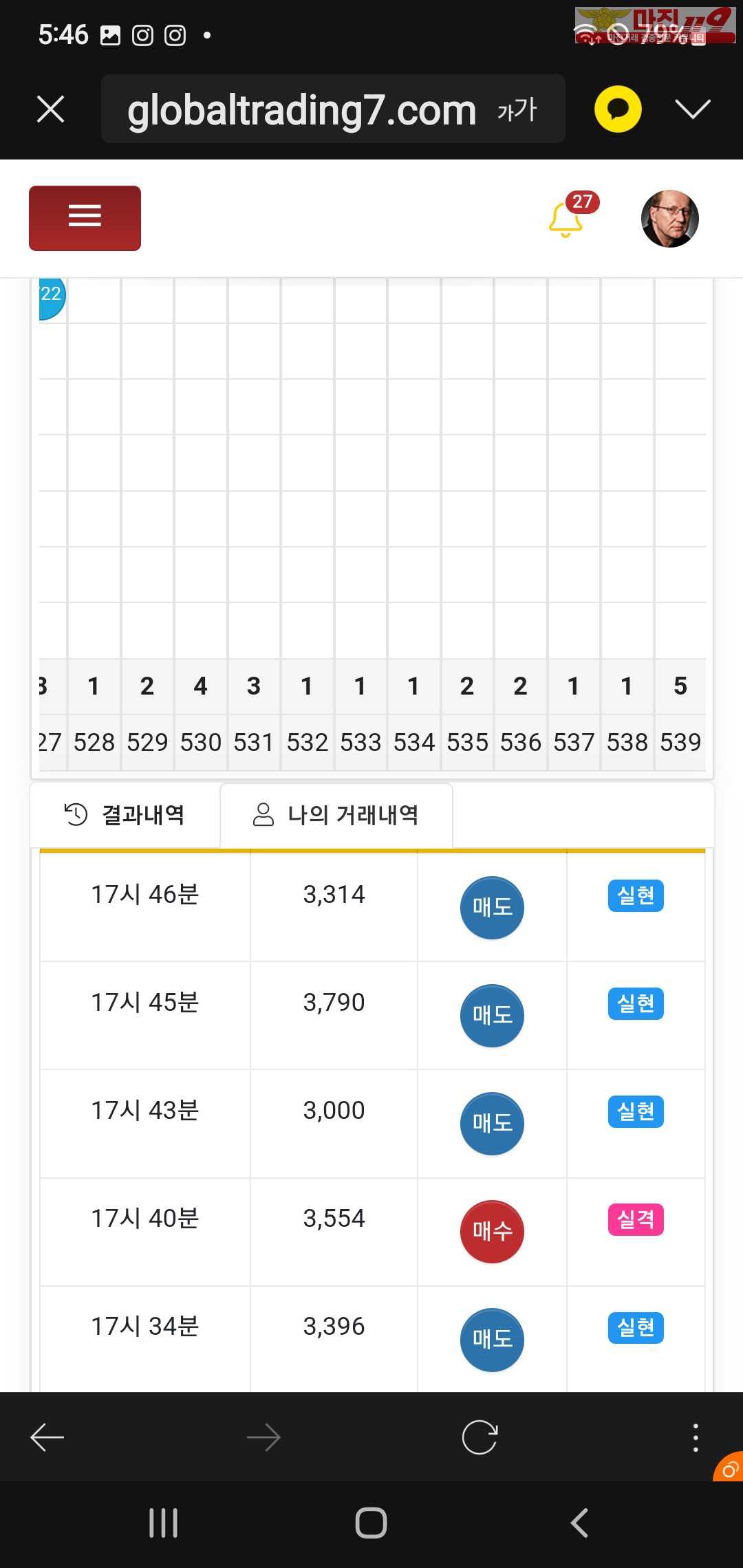
Task: Expand the top-right chevron dropdown
Action: [x=692, y=109]
